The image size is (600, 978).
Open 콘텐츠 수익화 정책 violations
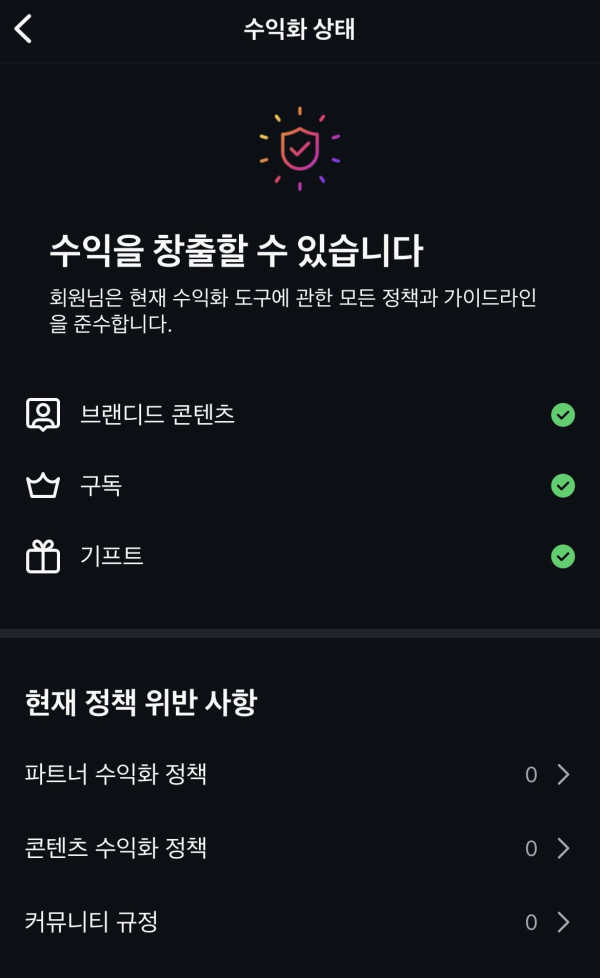tap(299, 848)
